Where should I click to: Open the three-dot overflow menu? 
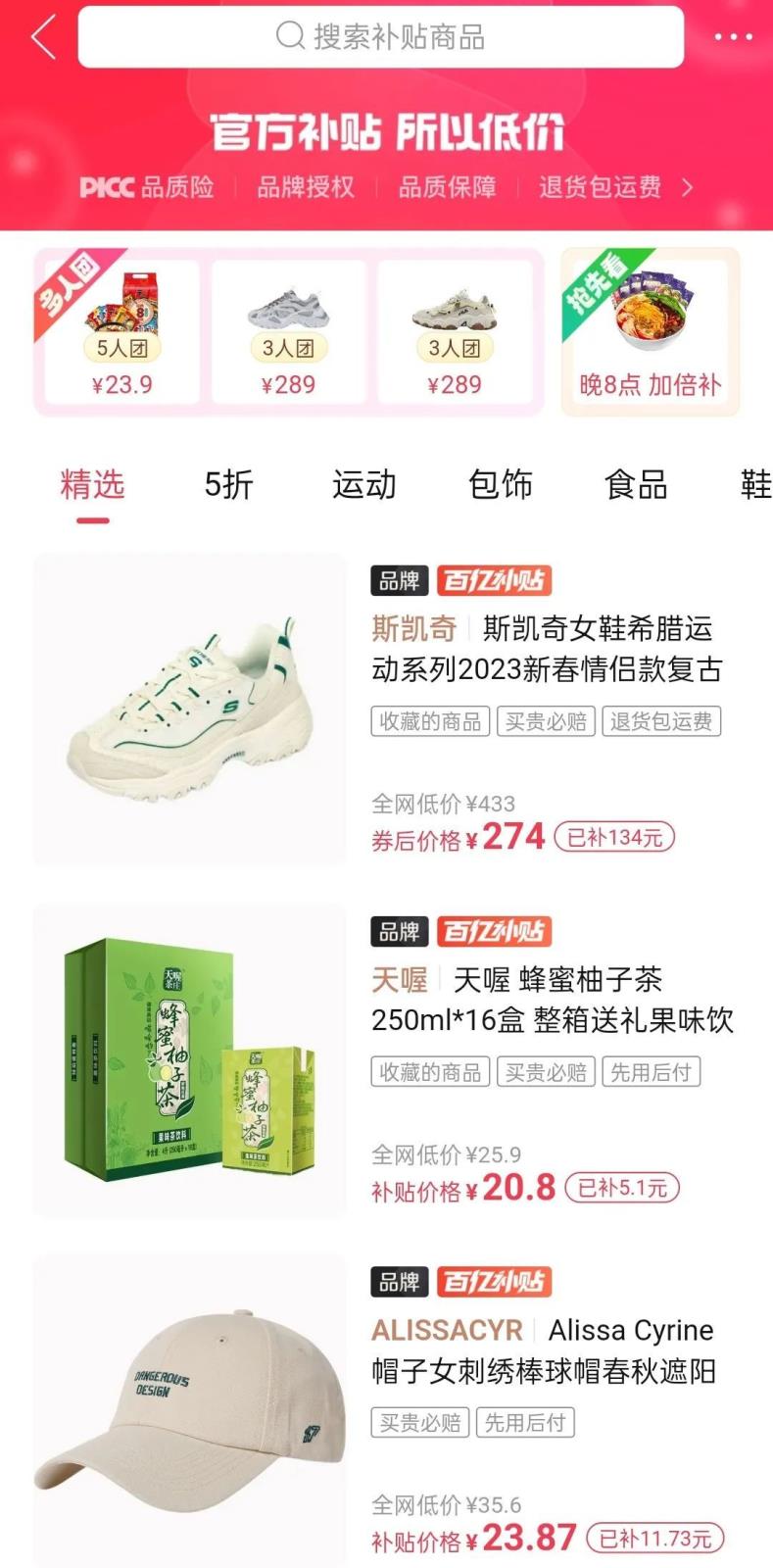coord(733,37)
